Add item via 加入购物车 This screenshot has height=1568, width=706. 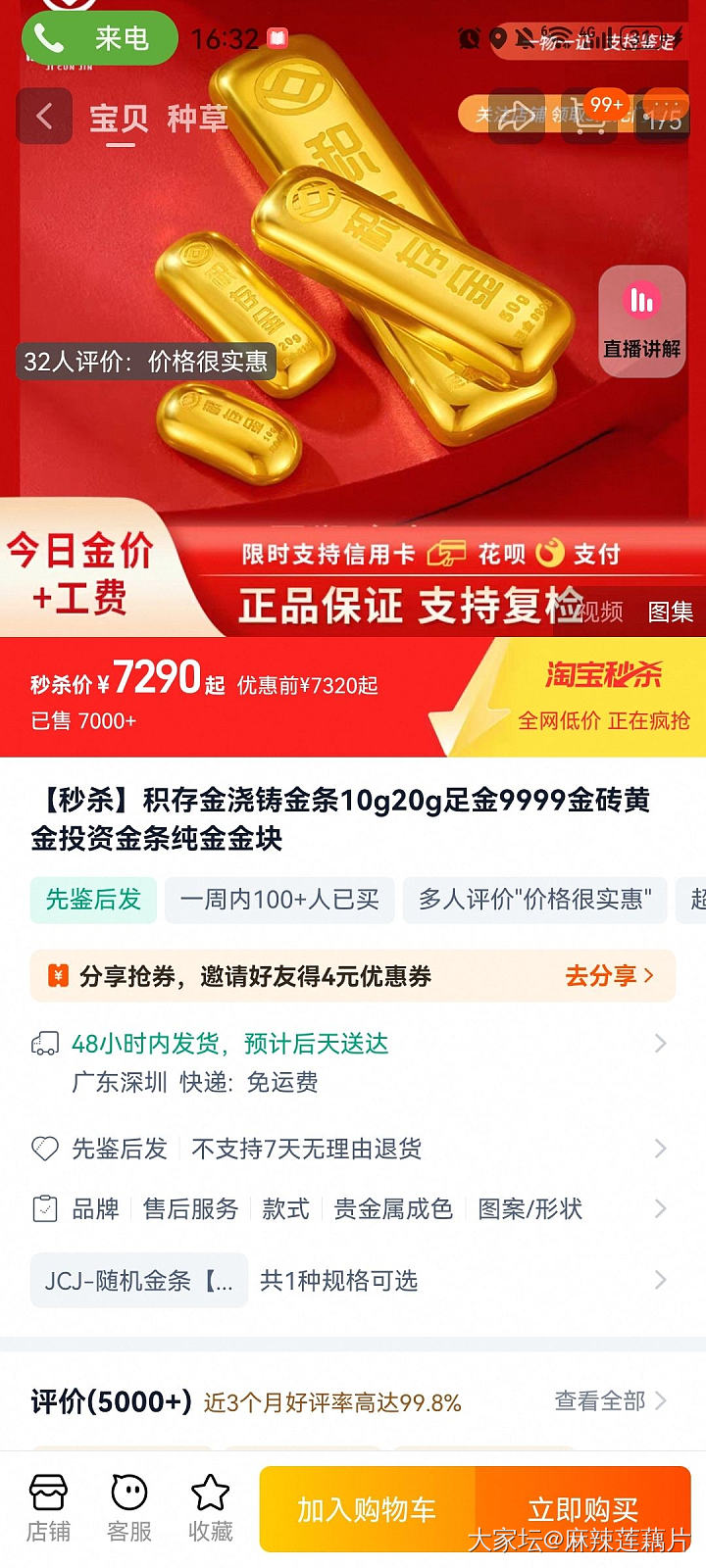367,1509
